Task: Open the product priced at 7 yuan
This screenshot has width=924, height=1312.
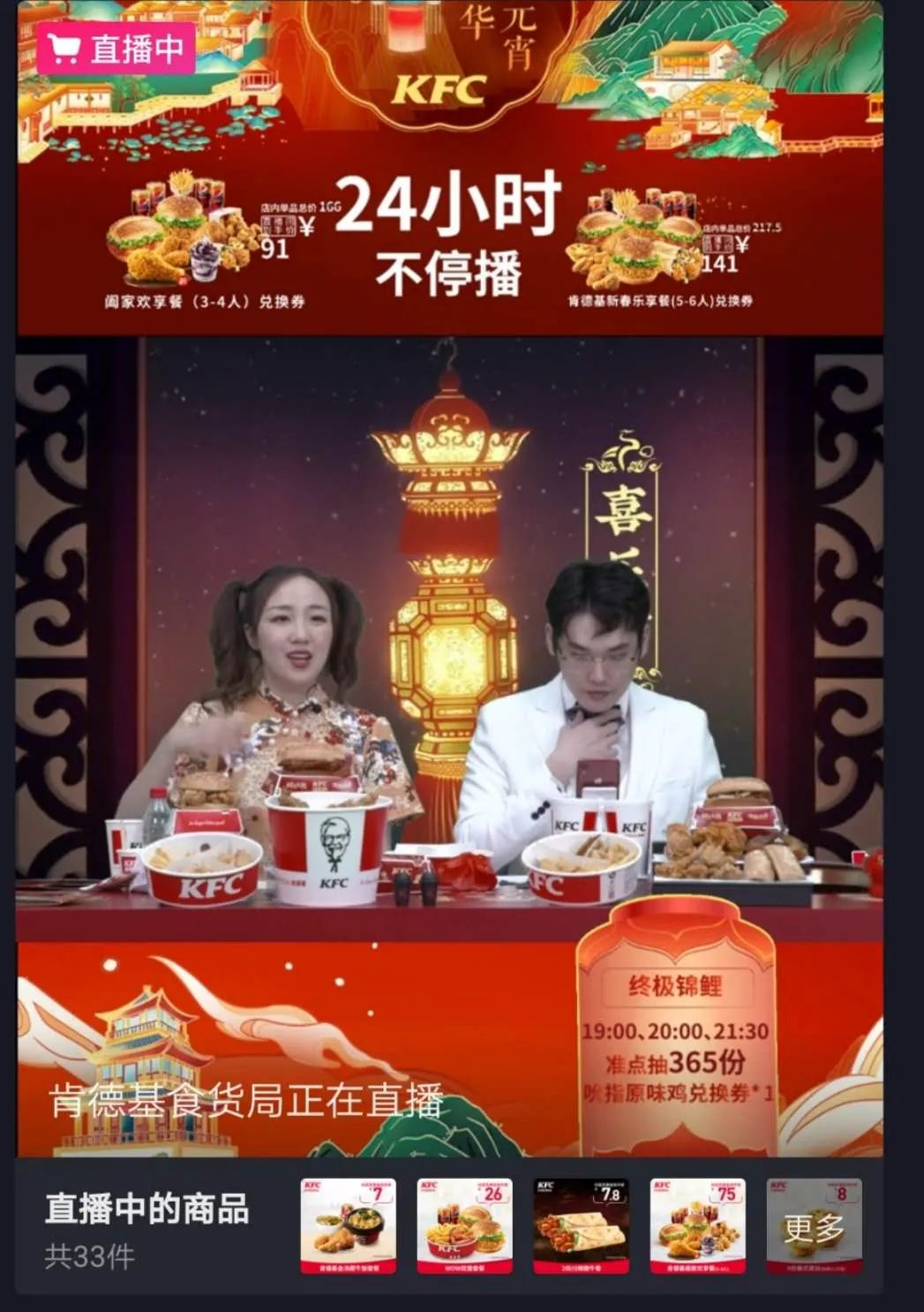Action: click(x=348, y=1225)
